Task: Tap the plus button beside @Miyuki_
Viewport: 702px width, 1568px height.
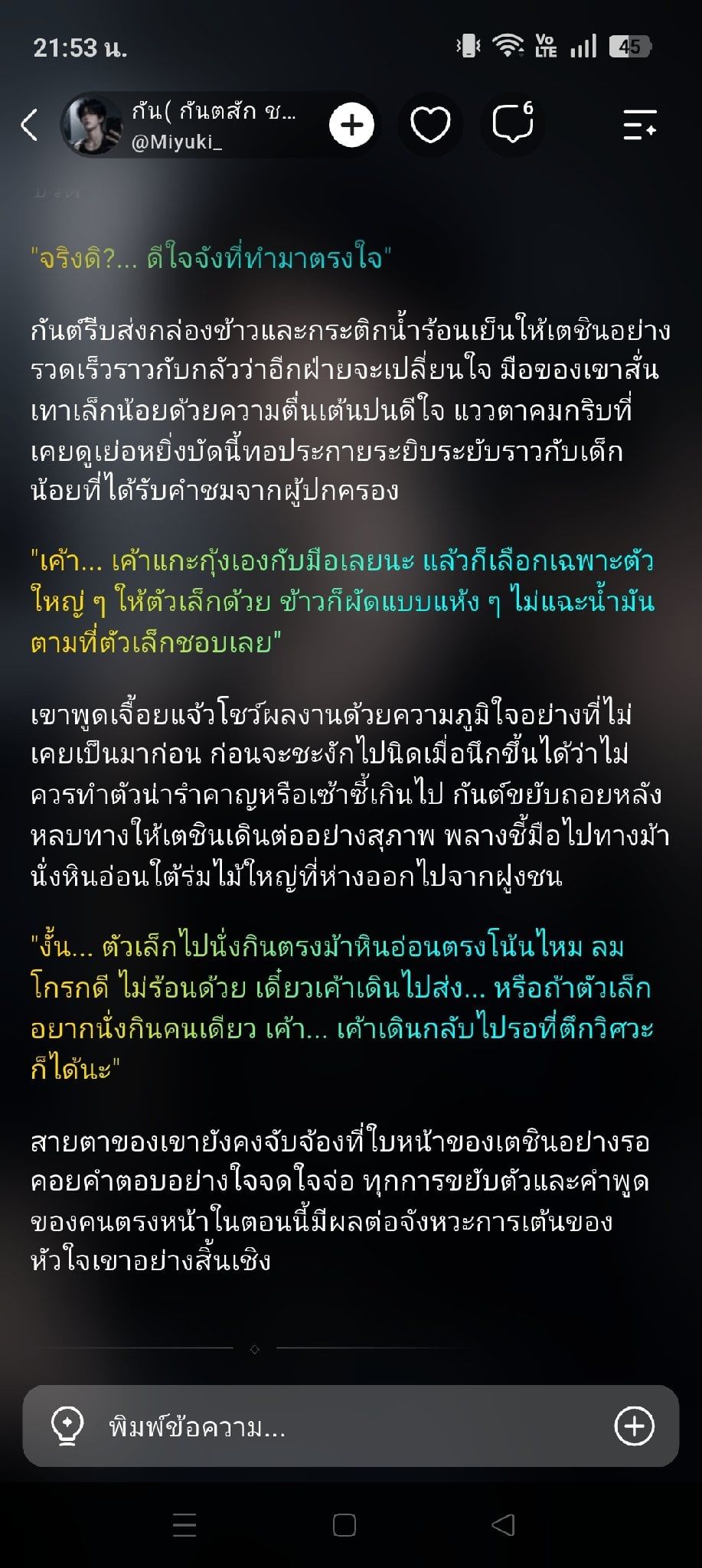Action: (x=351, y=125)
